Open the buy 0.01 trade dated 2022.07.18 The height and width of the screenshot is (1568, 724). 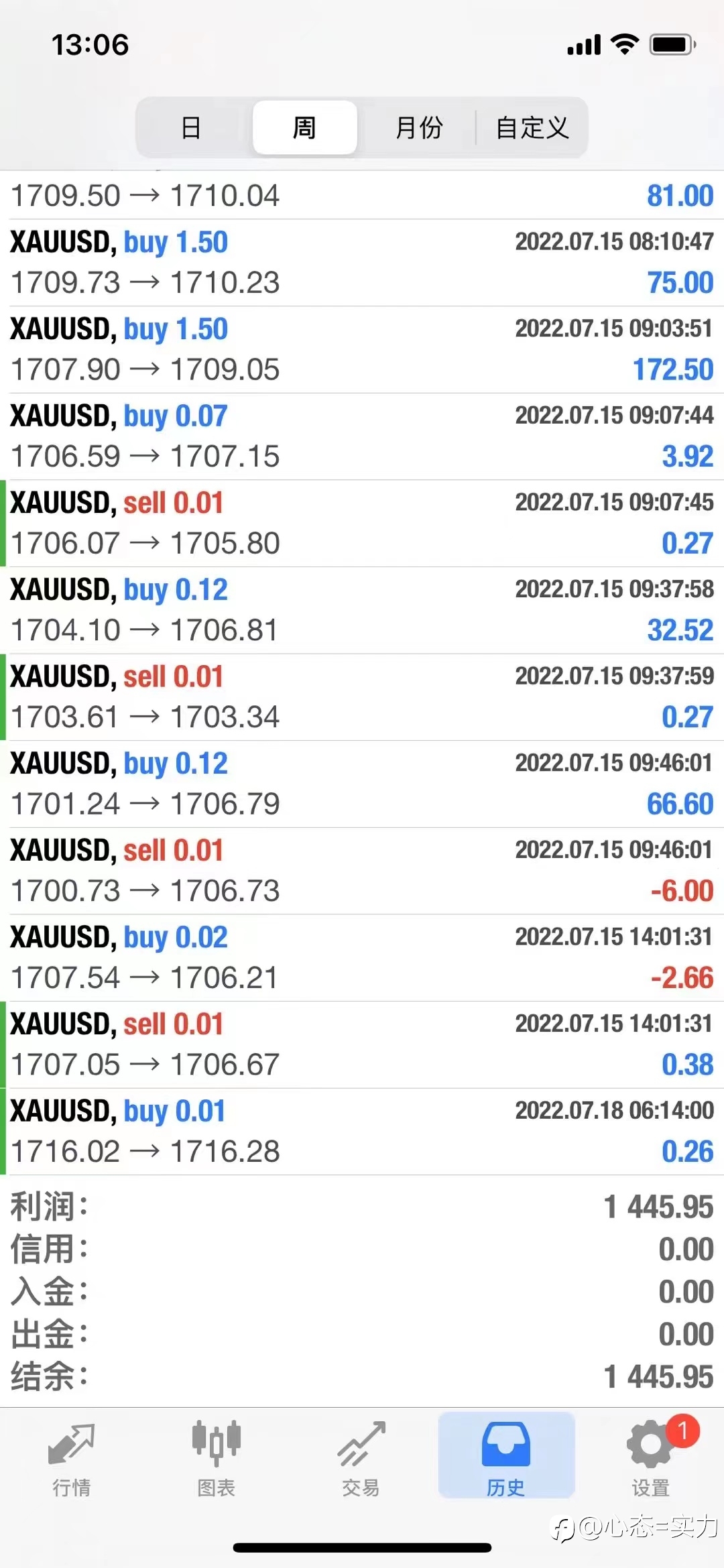click(x=362, y=1132)
